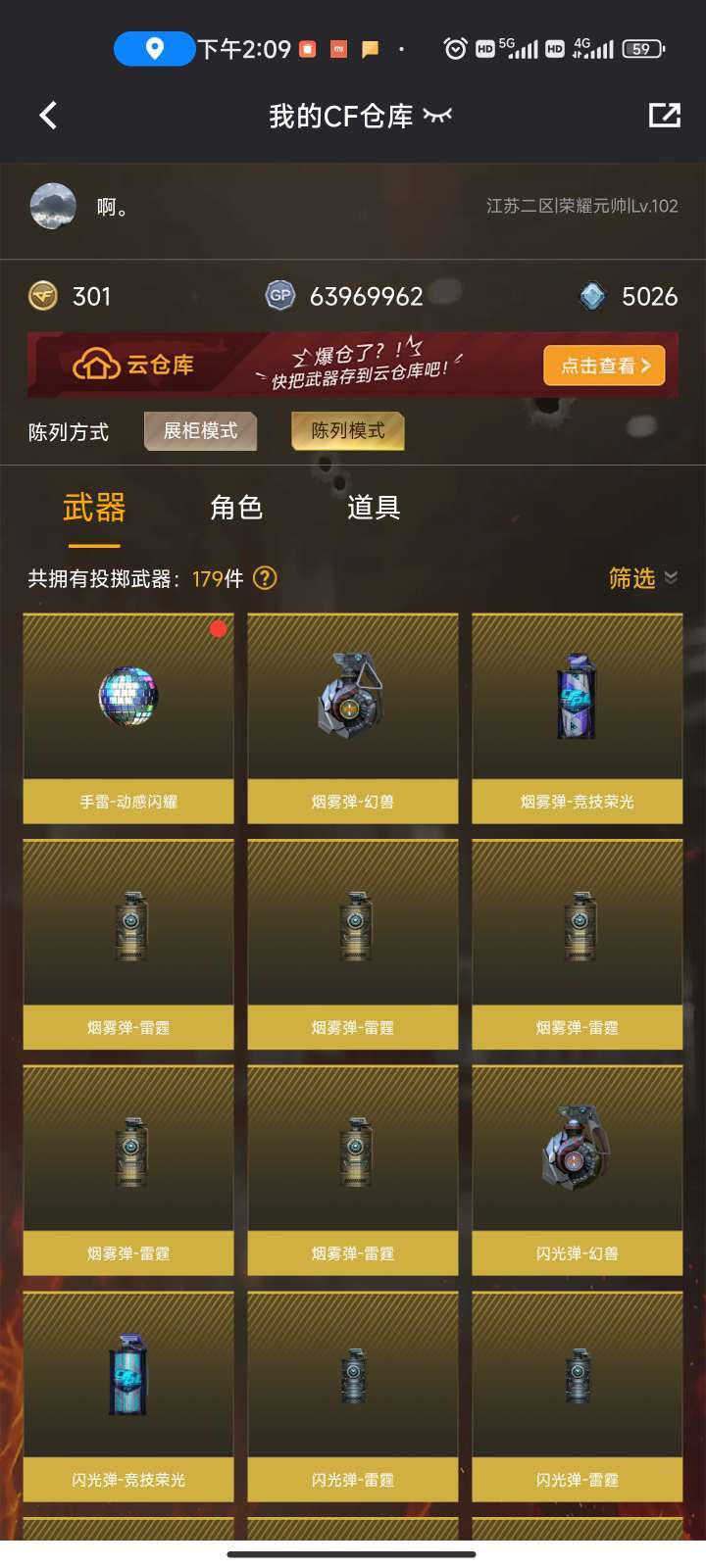Image resolution: width=706 pixels, height=1568 pixels.
Task: Open the 道具 tab
Action: 376,509
